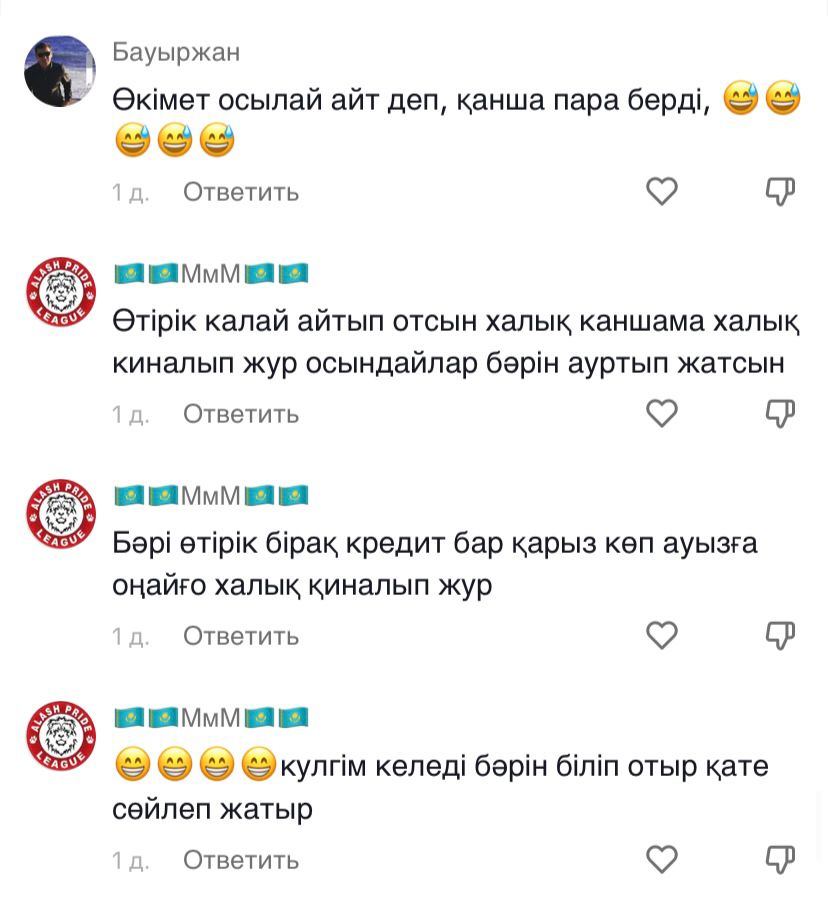
Task: Dislike the comment starting 'Өтірік калай айтып'
Action: point(780,412)
